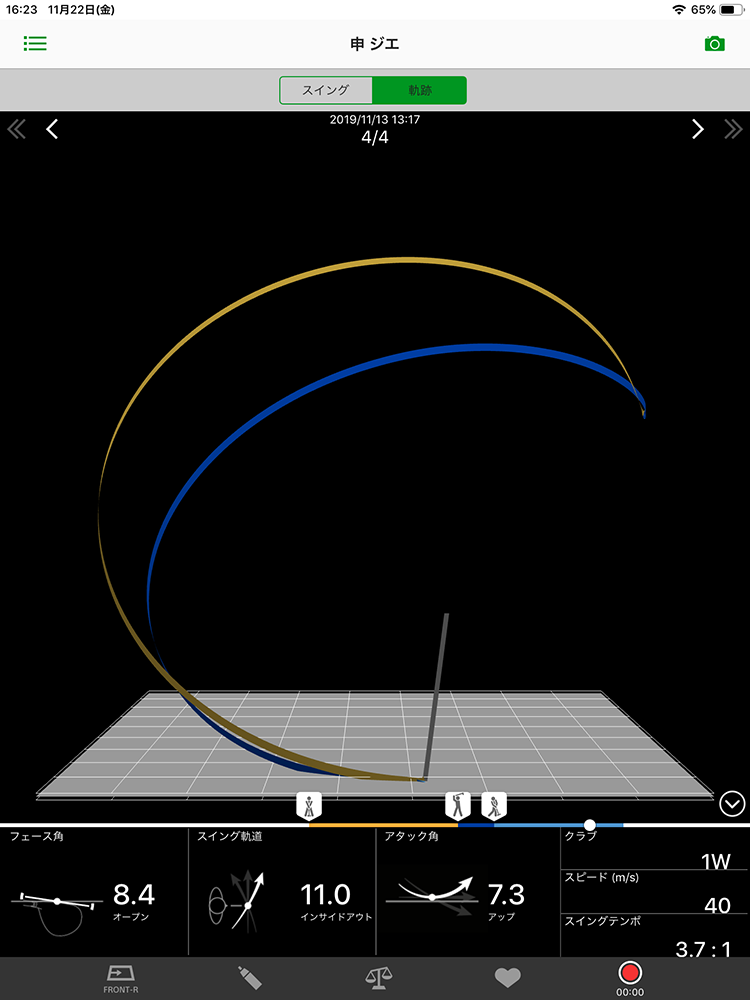Tap the white timeline slider handle
This screenshot has height=1000, width=750.
590,825
